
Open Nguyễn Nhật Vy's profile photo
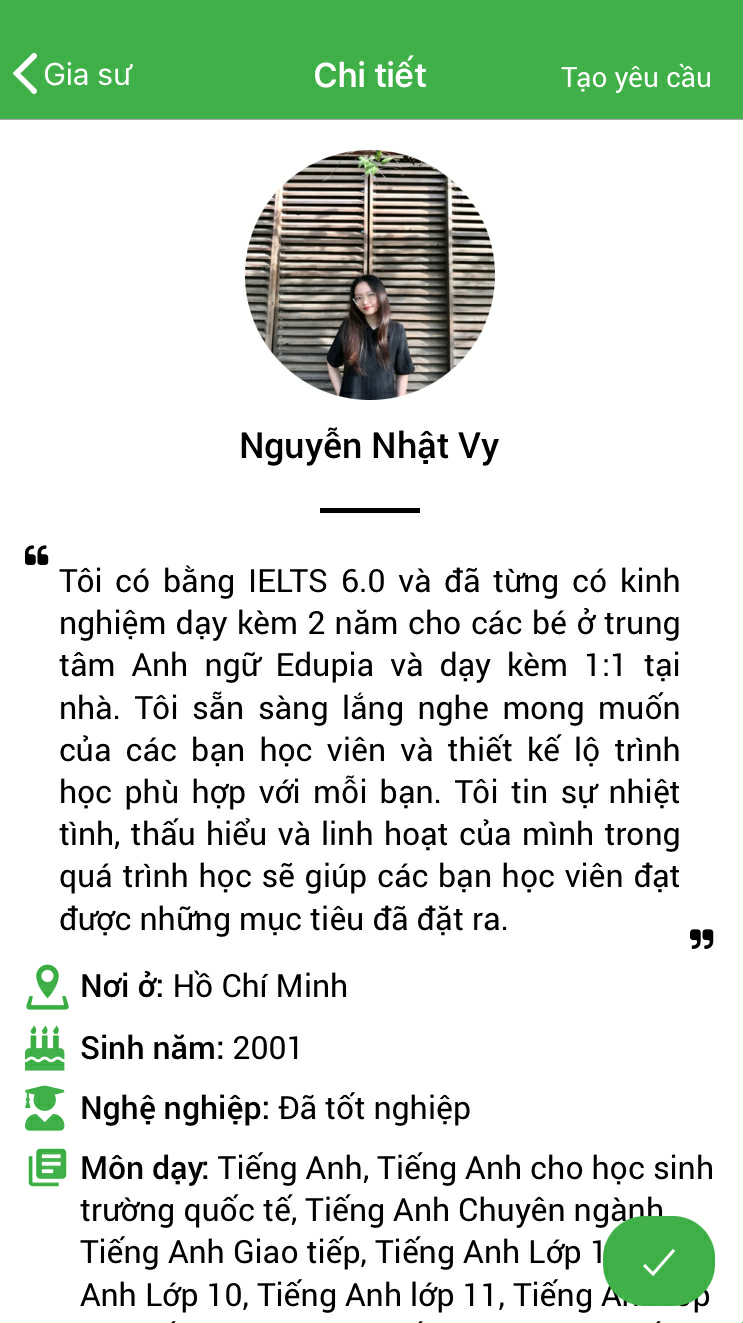[370, 275]
